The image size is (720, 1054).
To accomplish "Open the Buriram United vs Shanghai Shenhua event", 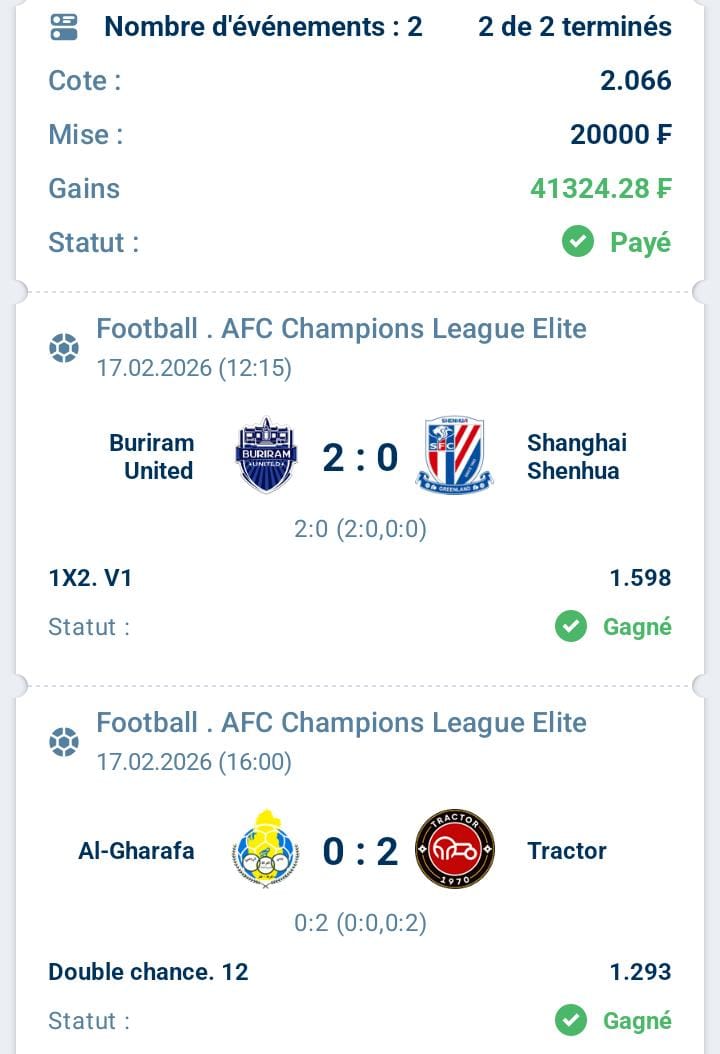I will (360, 458).
